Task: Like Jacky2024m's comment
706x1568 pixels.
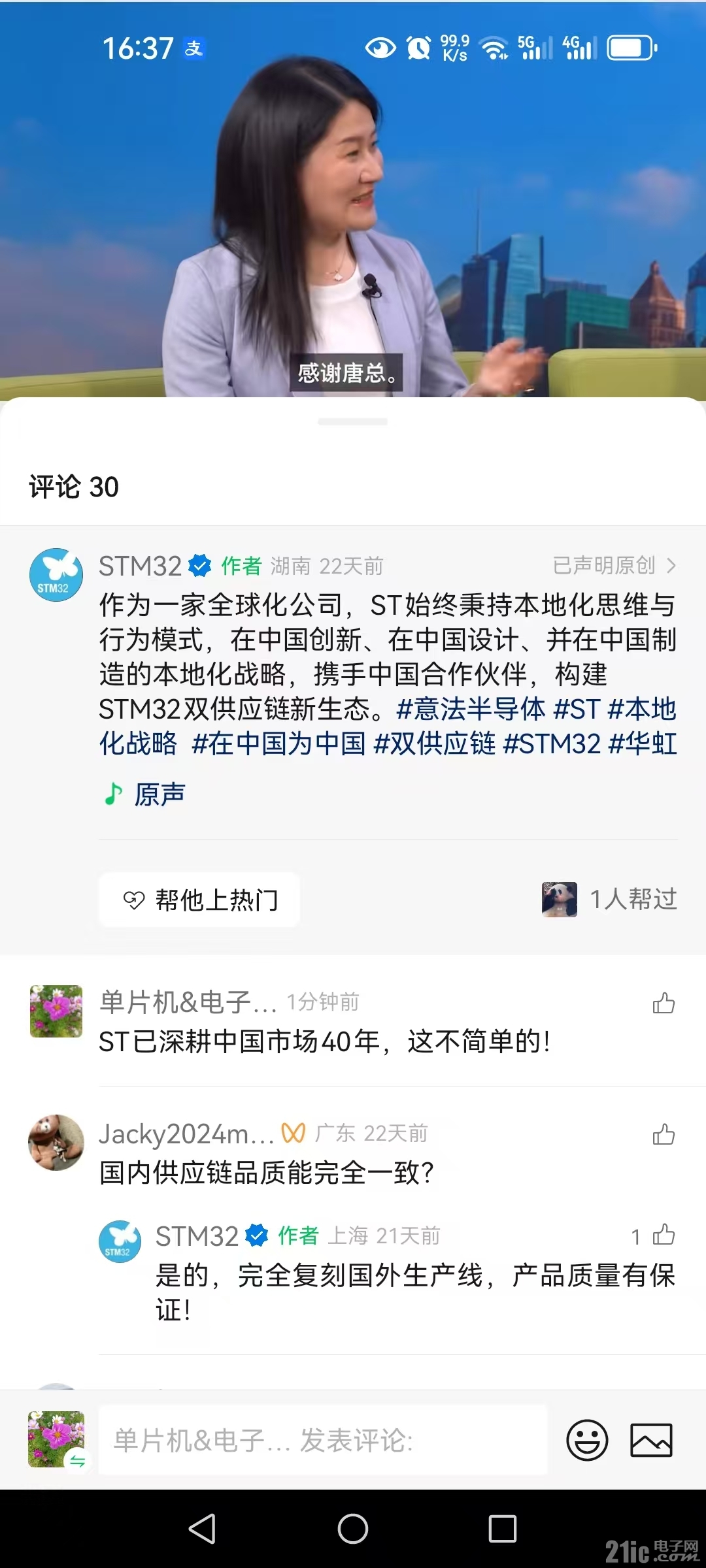Action: 664,1134
